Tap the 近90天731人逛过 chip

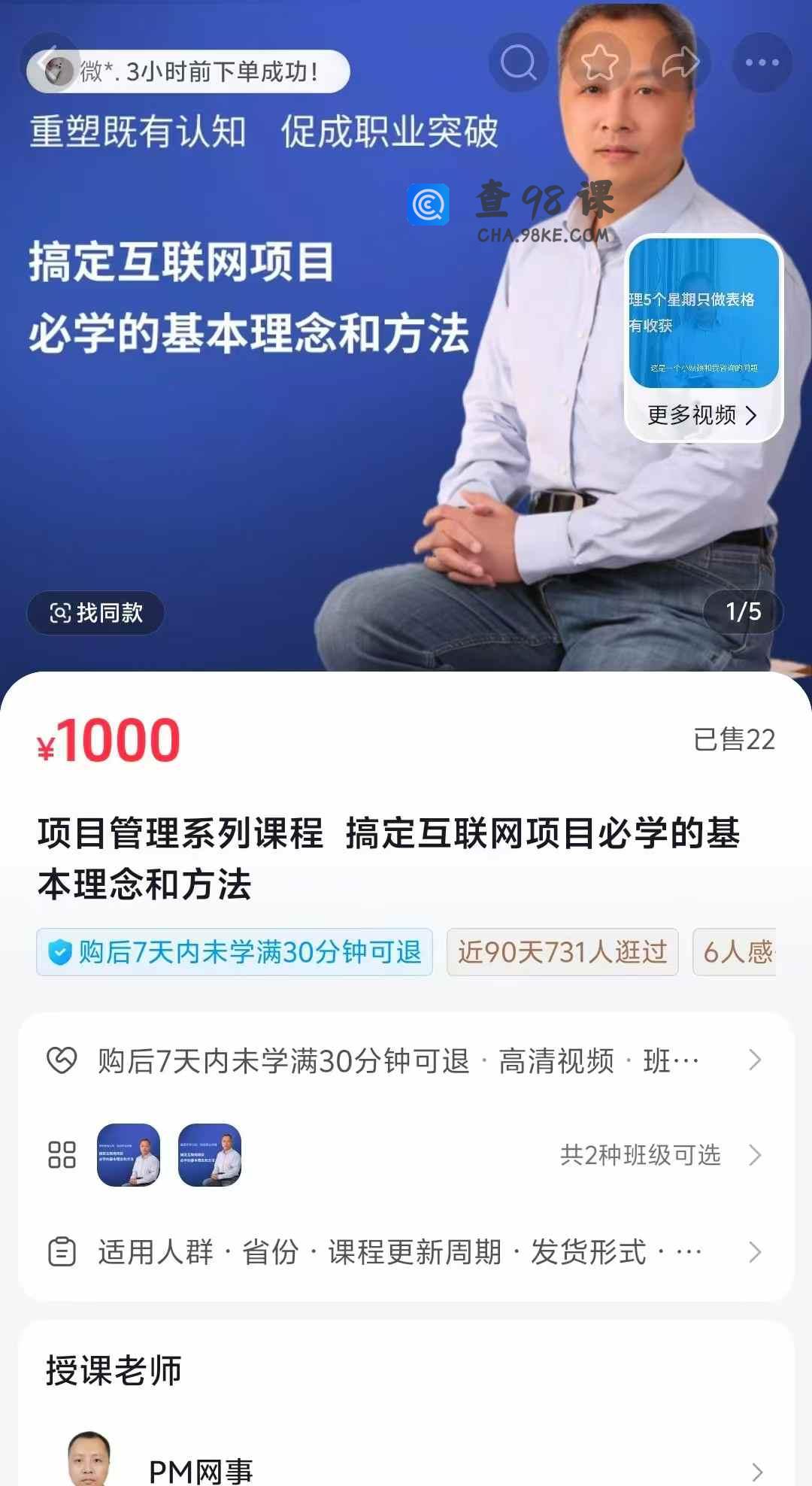point(562,952)
